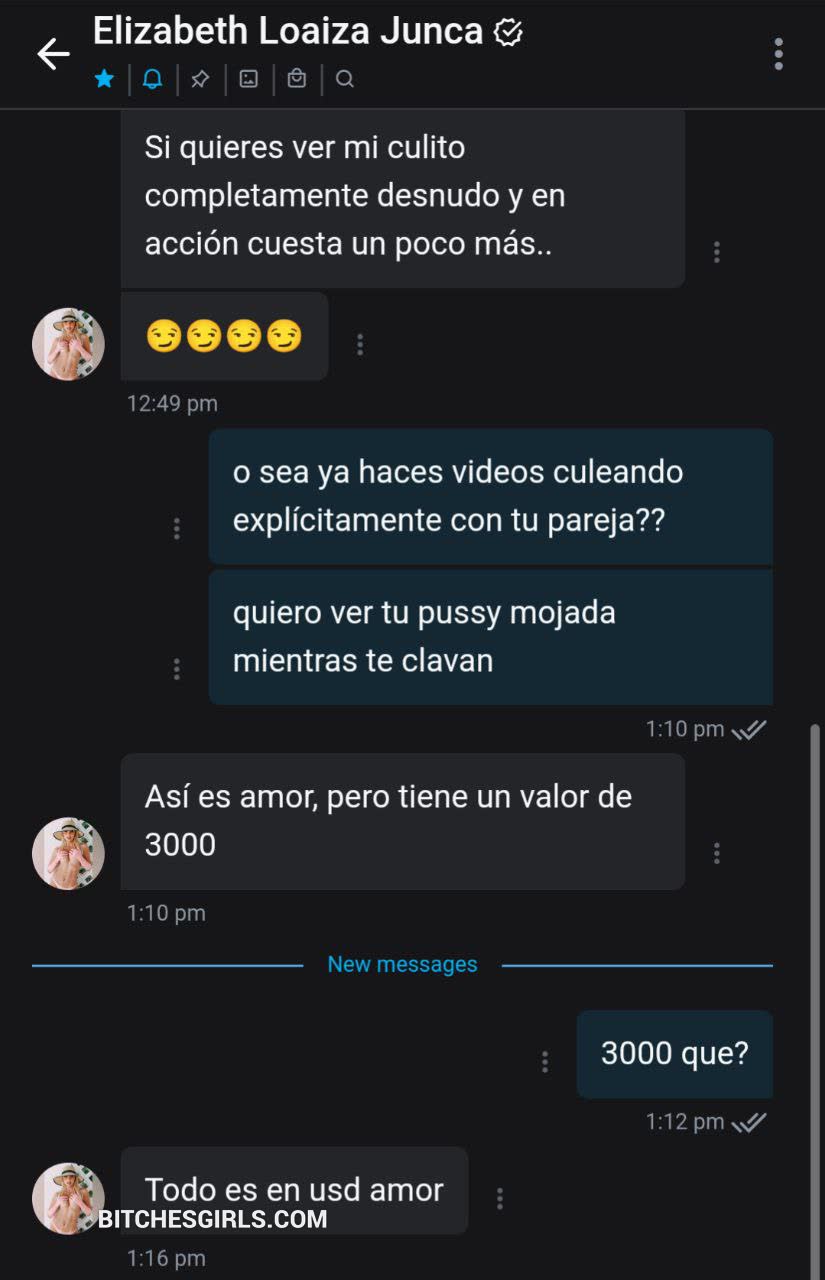This screenshot has height=1280, width=825.
Task: Toggle the star favorite icon
Action: [104, 79]
